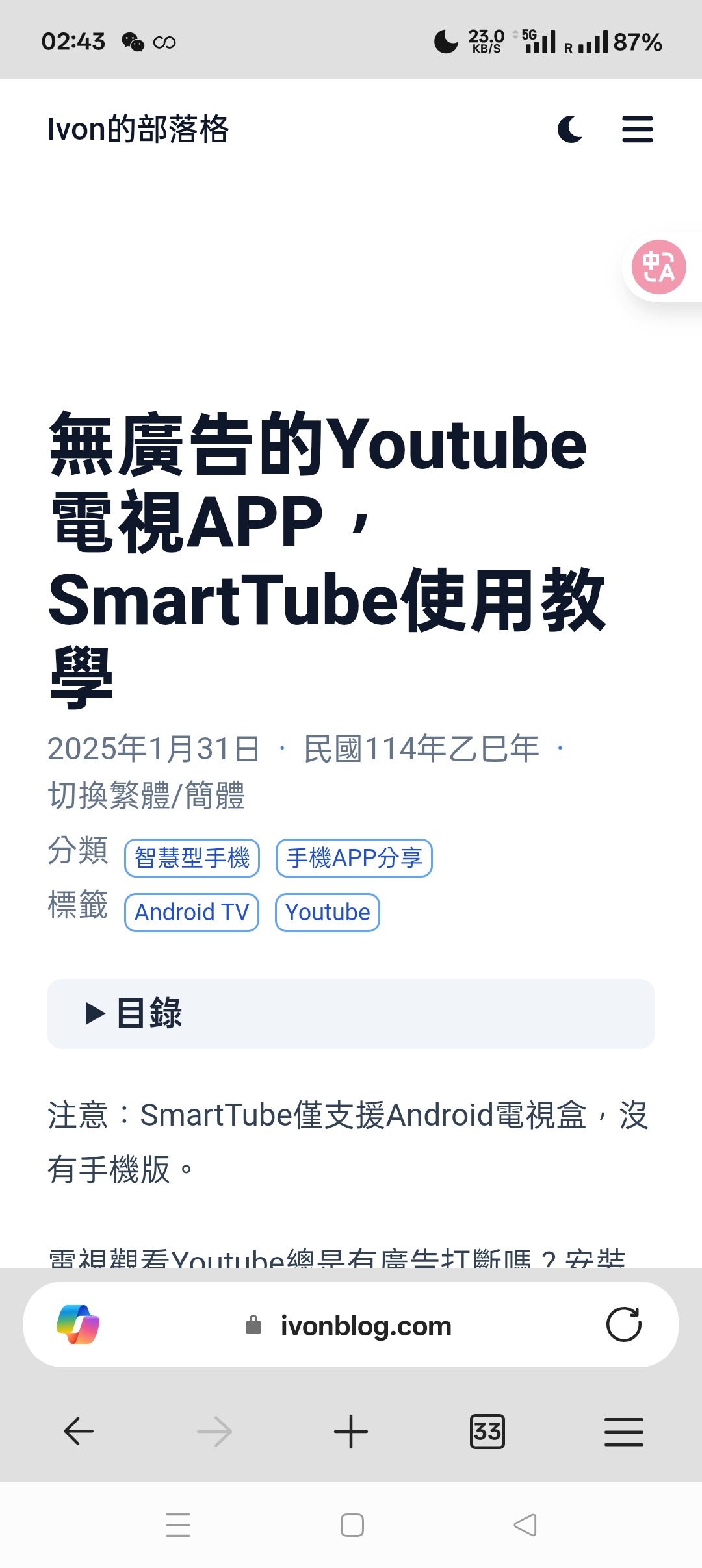This screenshot has height=1568, width=702.
Task: Tap 切換繁體/簡體 to switch the script
Action: [x=146, y=796]
